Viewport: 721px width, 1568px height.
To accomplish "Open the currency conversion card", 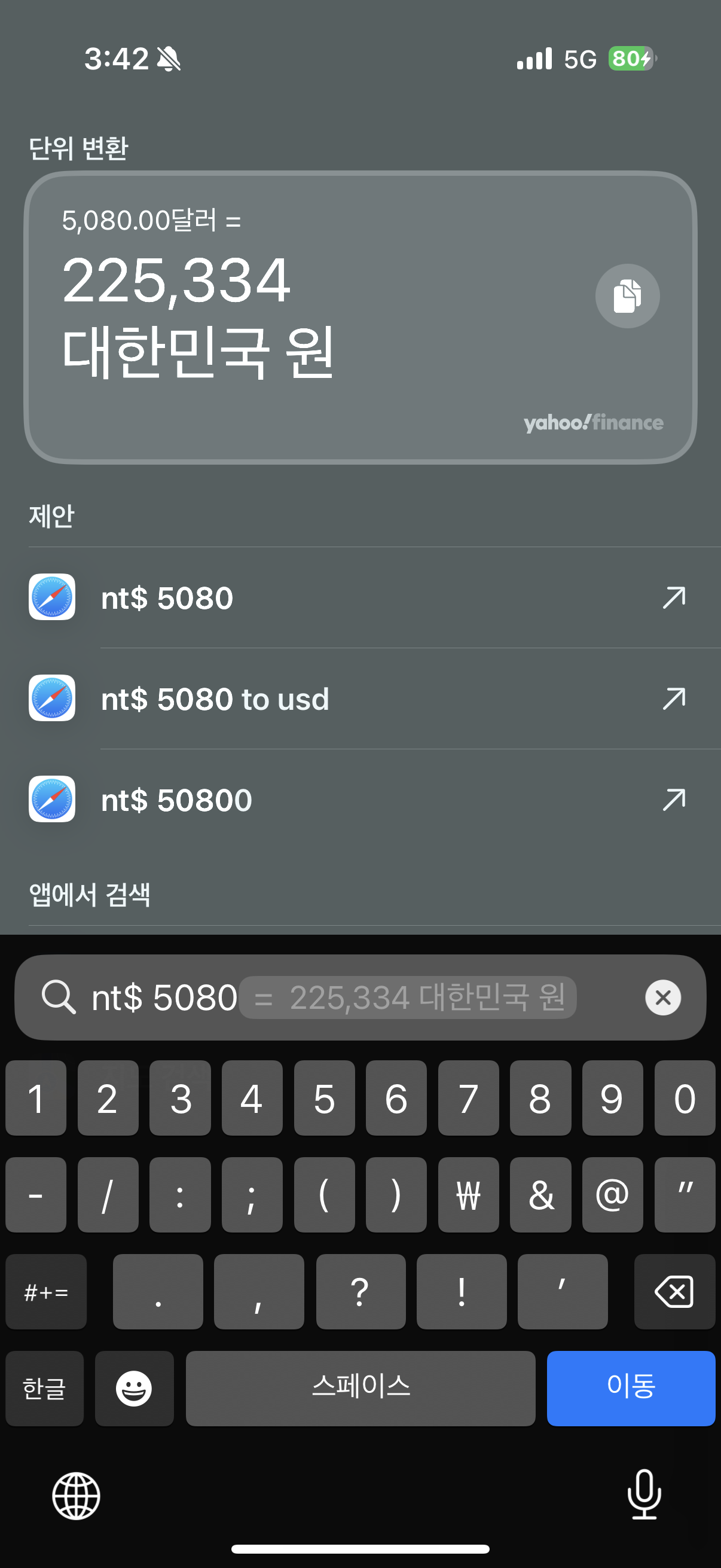I will (x=360, y=318).
